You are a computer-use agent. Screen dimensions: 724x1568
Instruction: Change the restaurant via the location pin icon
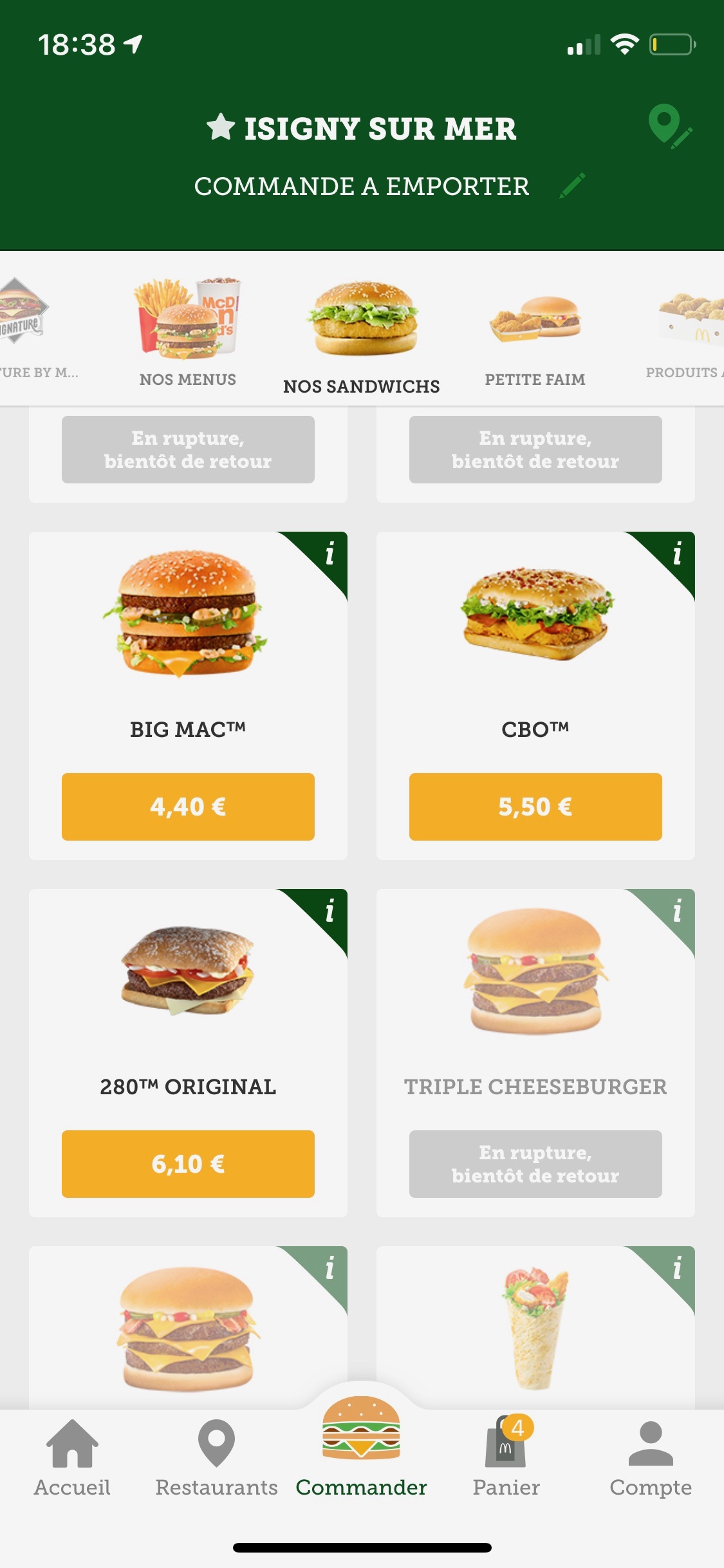pos(669,126)
